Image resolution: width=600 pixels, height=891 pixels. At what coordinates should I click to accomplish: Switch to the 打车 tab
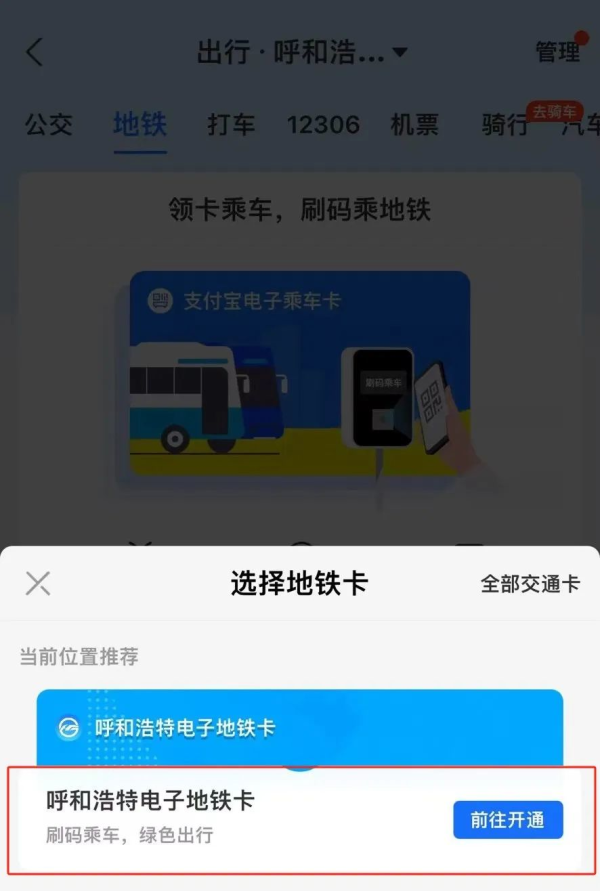231,126
